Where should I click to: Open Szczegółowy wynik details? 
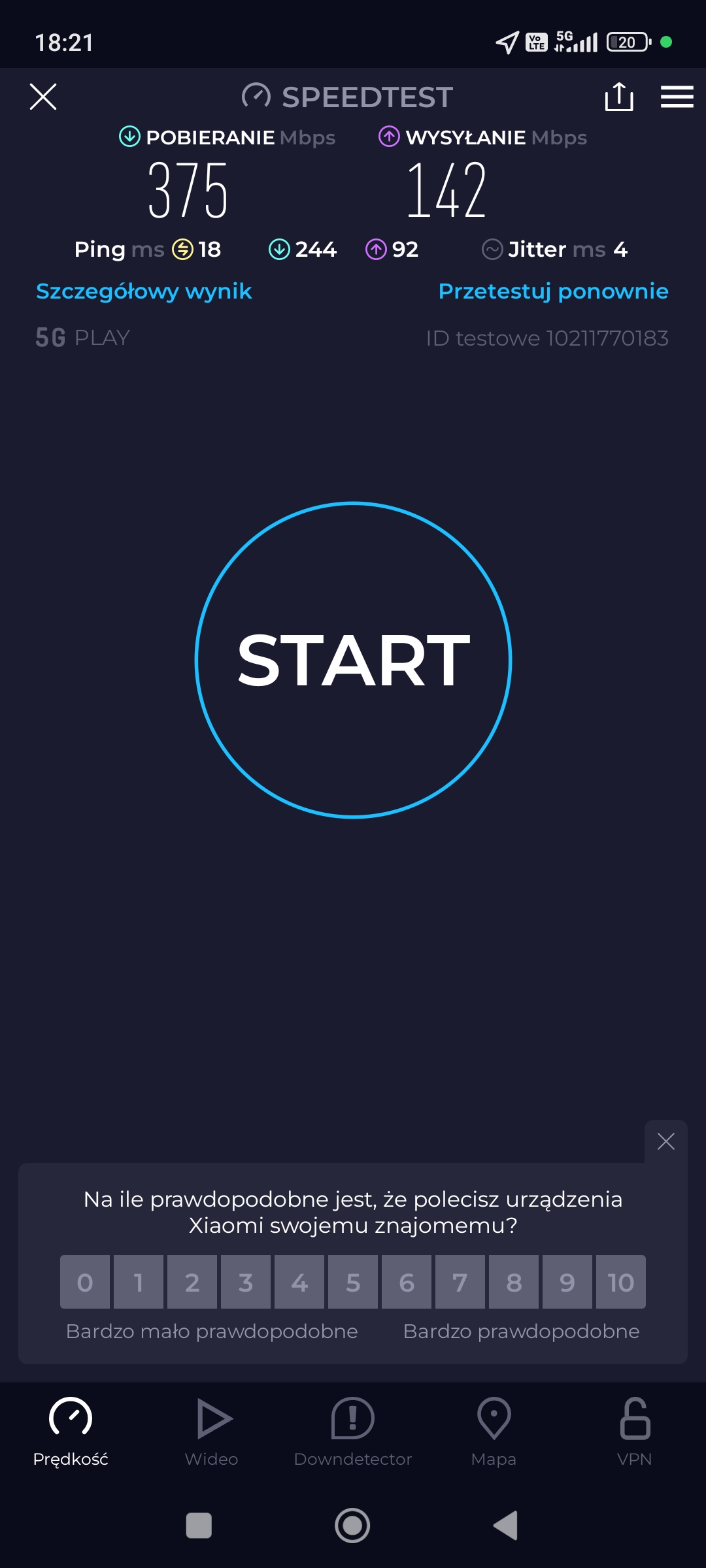point(144,291)
